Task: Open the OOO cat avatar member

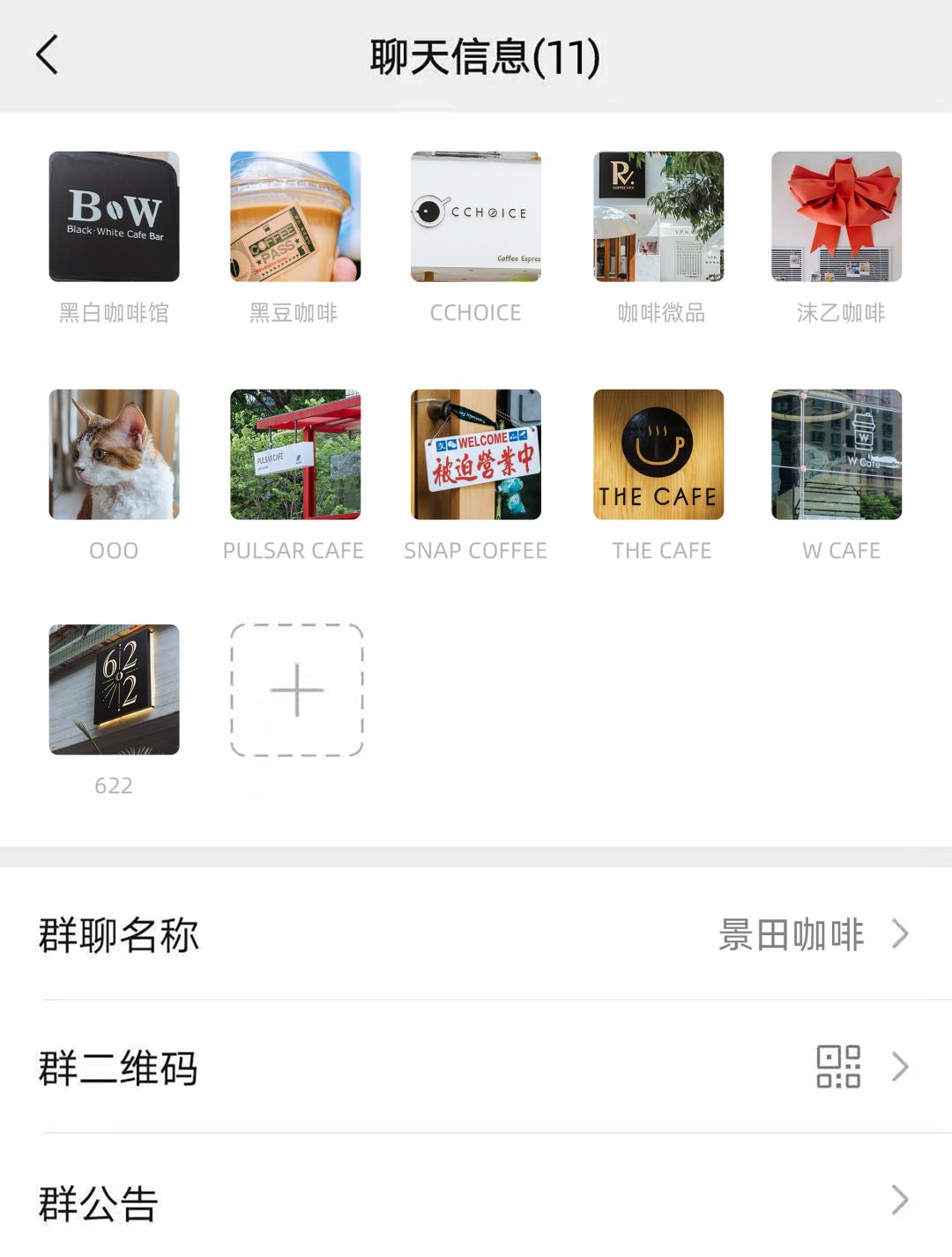Action: [114, 455]
